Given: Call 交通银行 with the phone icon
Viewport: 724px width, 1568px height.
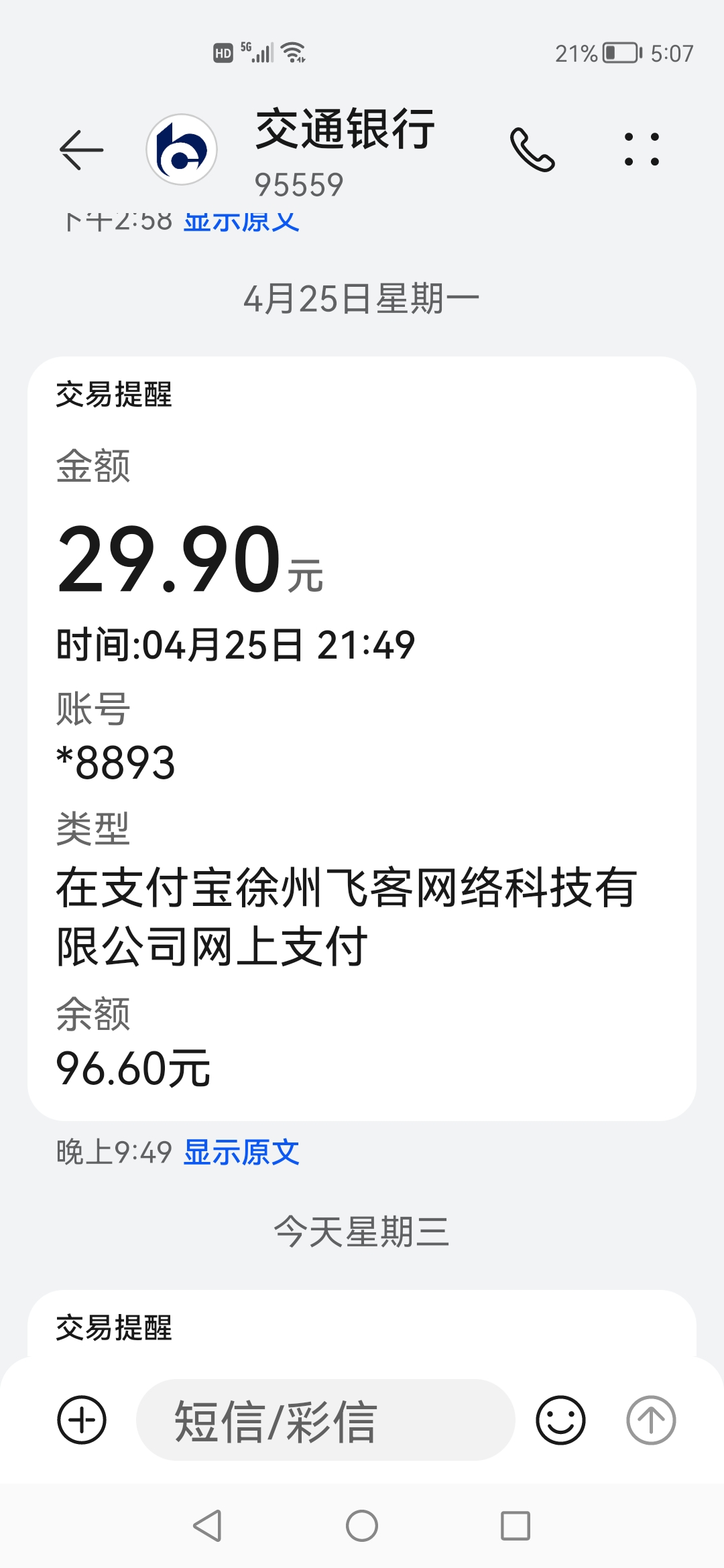Looking at the screenshot, I should coord(532,149).
